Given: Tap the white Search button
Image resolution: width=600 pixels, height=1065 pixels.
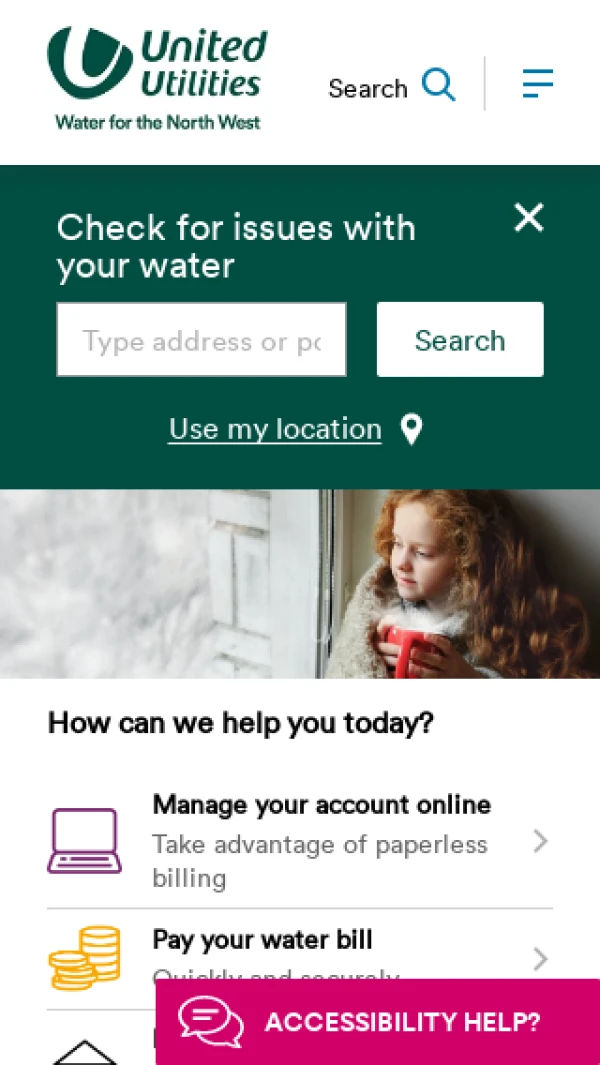Looking at the screenshot, I should pos(459,340).
